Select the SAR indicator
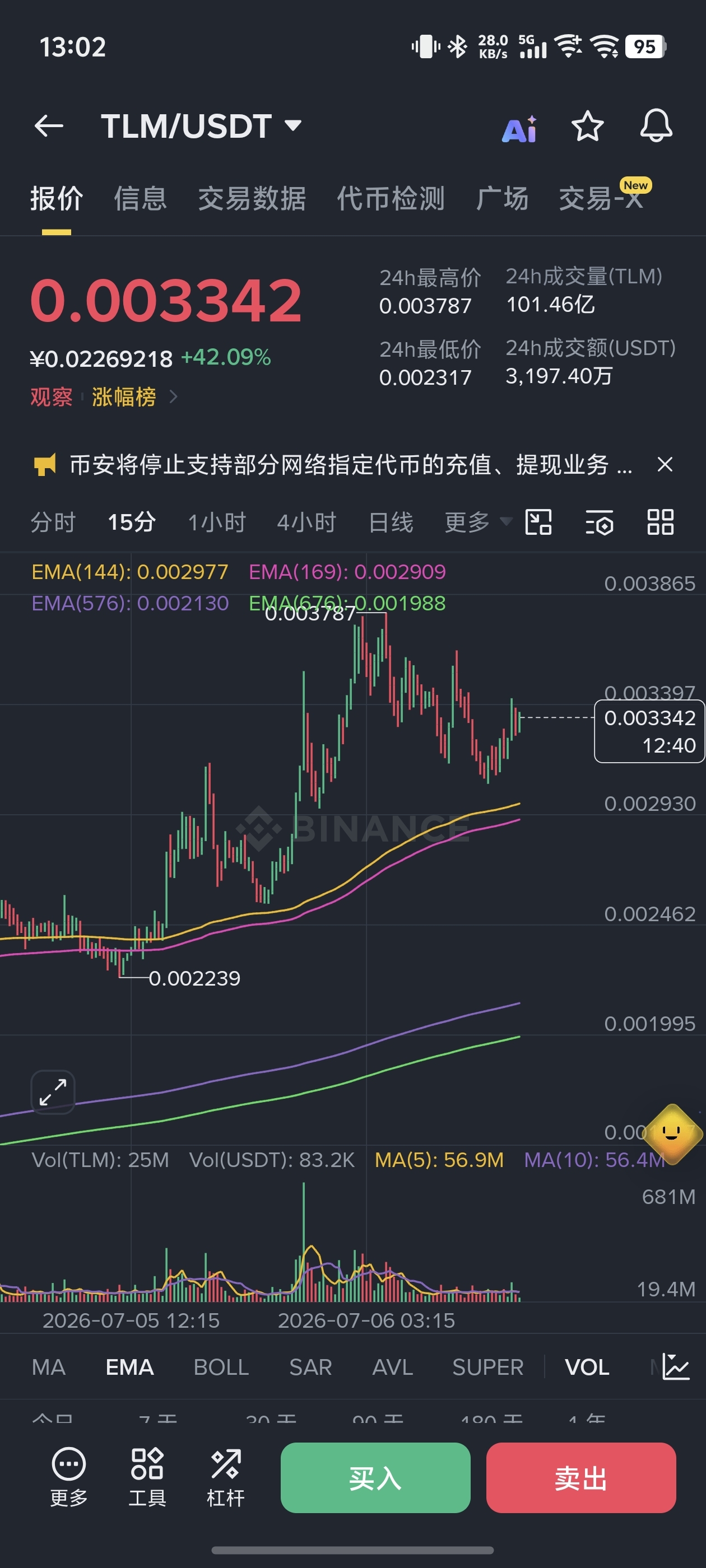Viewport: 706px width, 1568px height. [x=310, y=1367]
